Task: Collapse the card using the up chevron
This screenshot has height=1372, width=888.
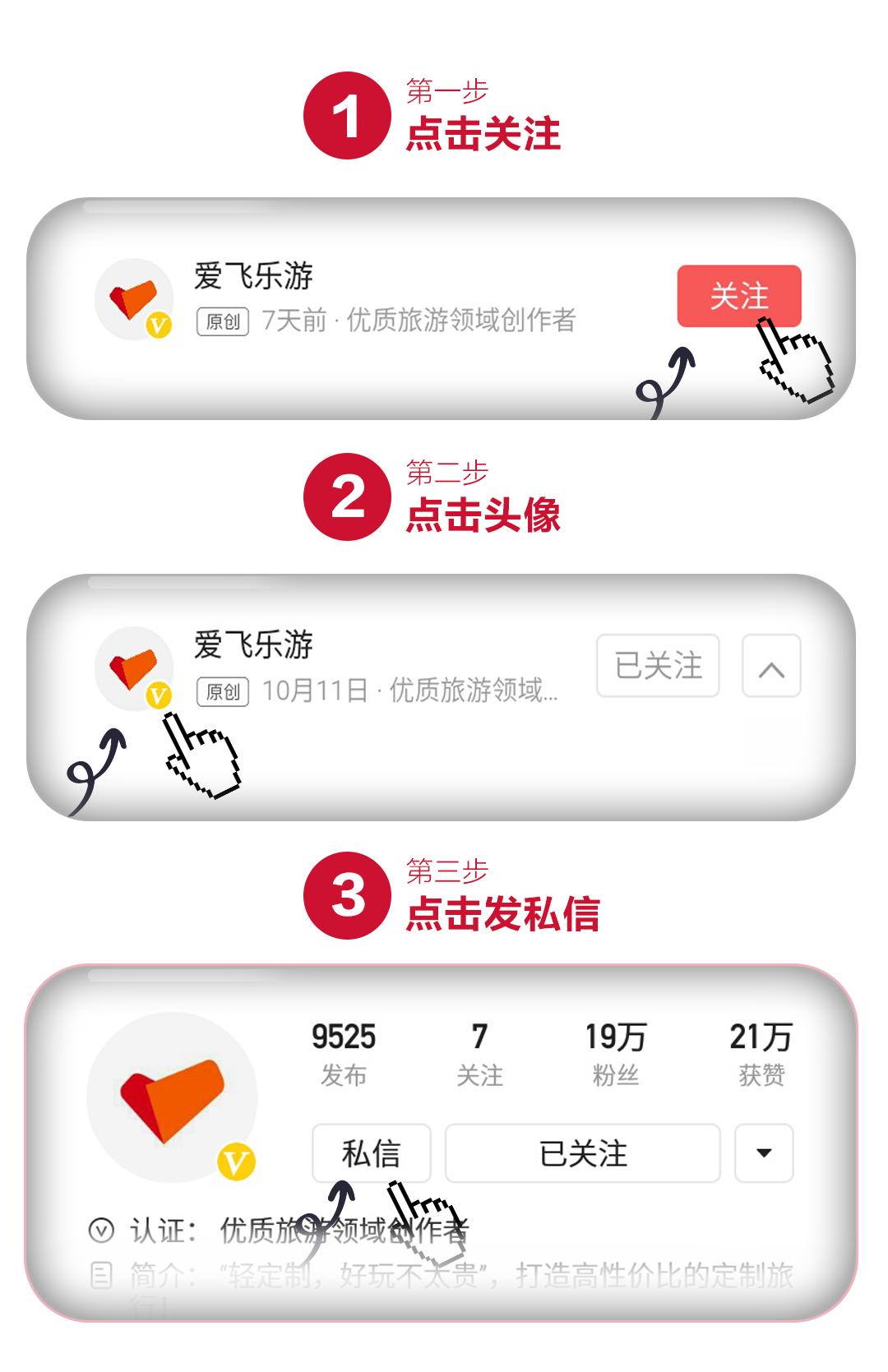Action: [771, 668]
